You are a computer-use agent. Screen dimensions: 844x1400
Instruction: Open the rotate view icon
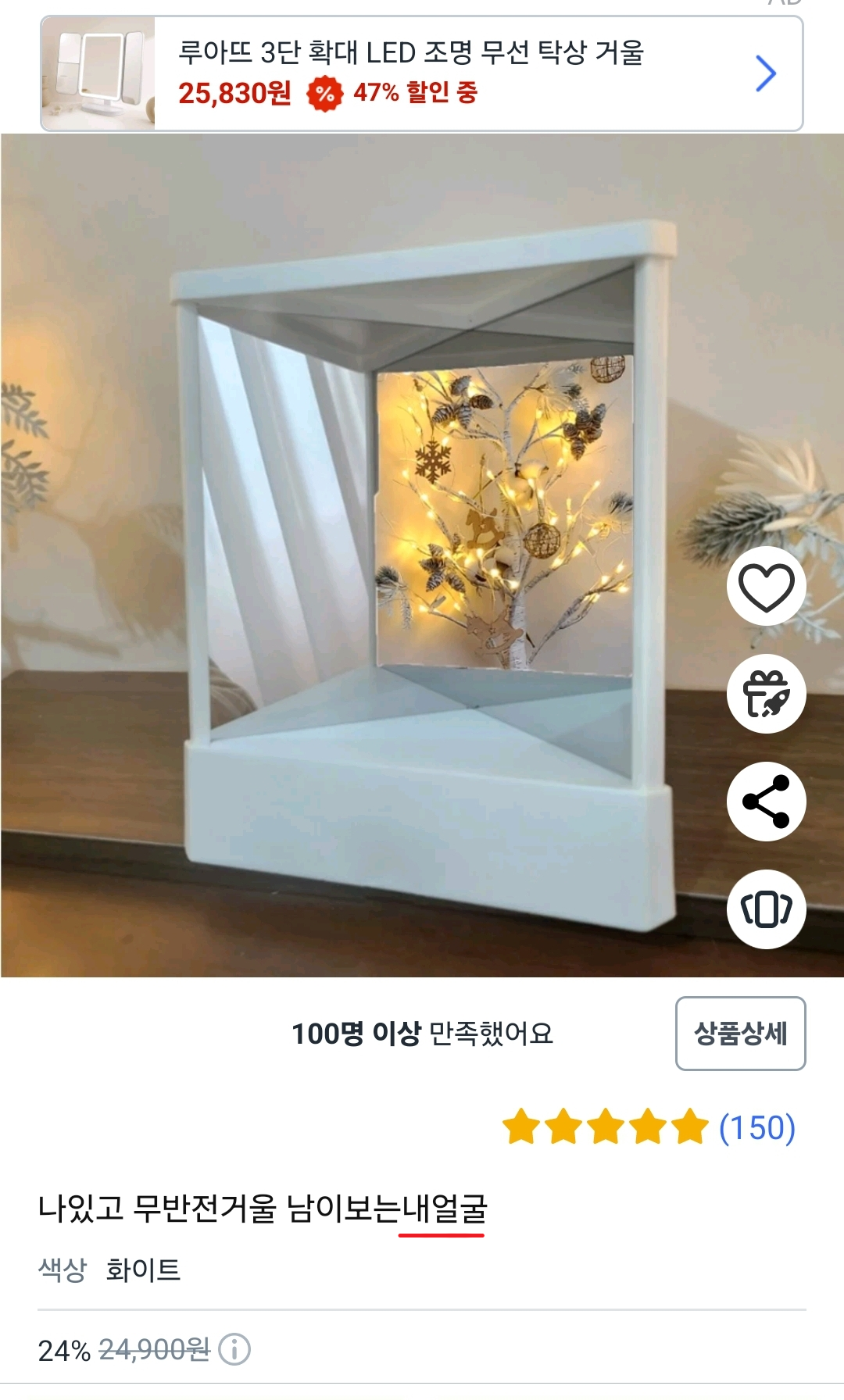coord(766,909)
